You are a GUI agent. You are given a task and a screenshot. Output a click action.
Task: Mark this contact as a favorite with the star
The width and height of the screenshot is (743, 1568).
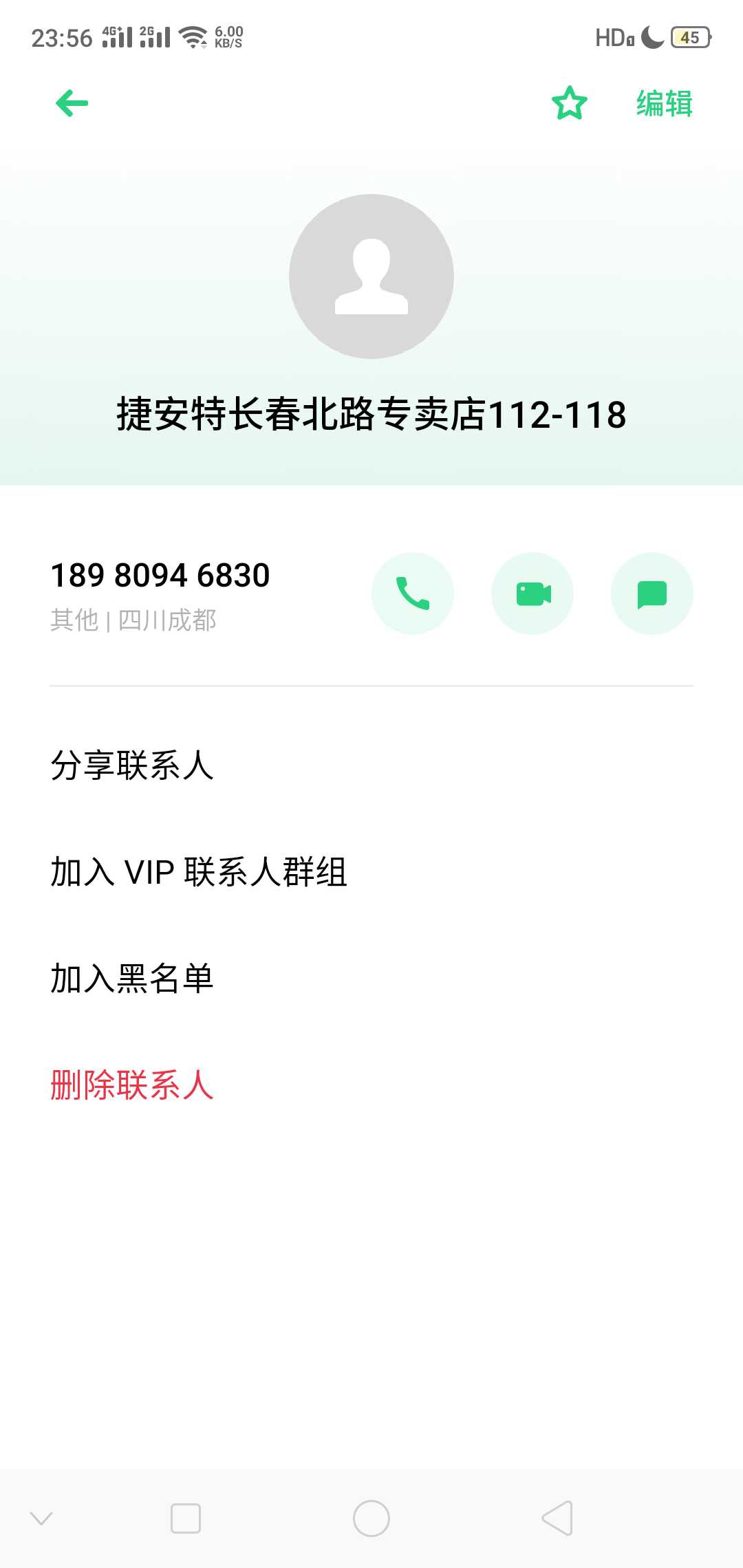570,104
